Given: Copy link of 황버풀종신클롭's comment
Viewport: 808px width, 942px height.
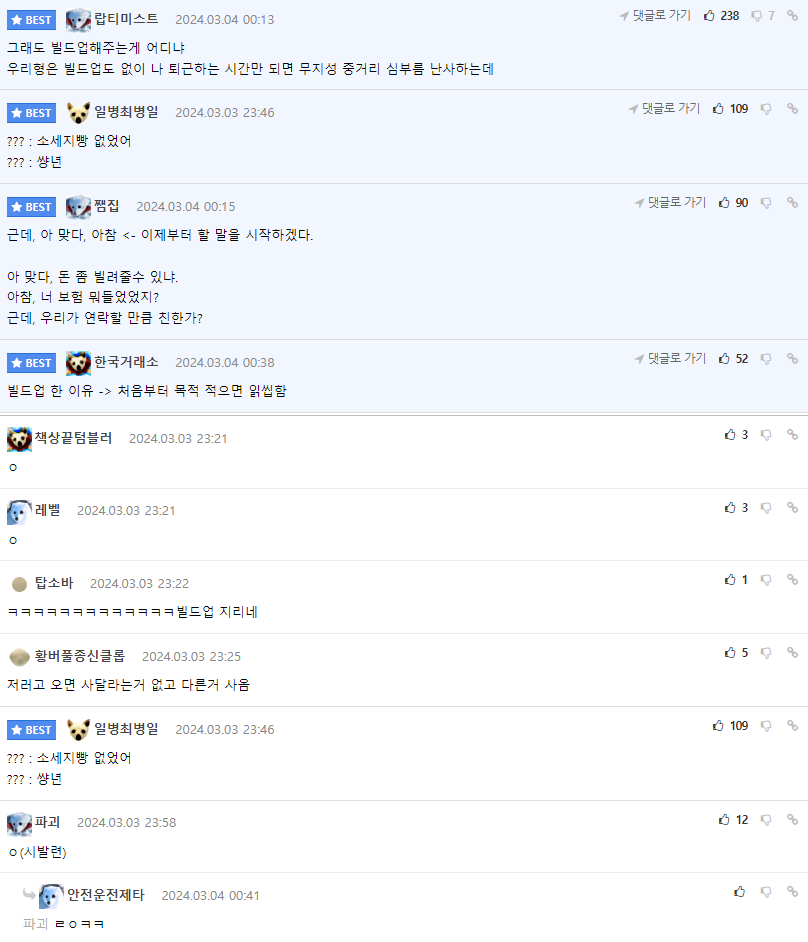Looking at the screenshot, I should (792, 653).
